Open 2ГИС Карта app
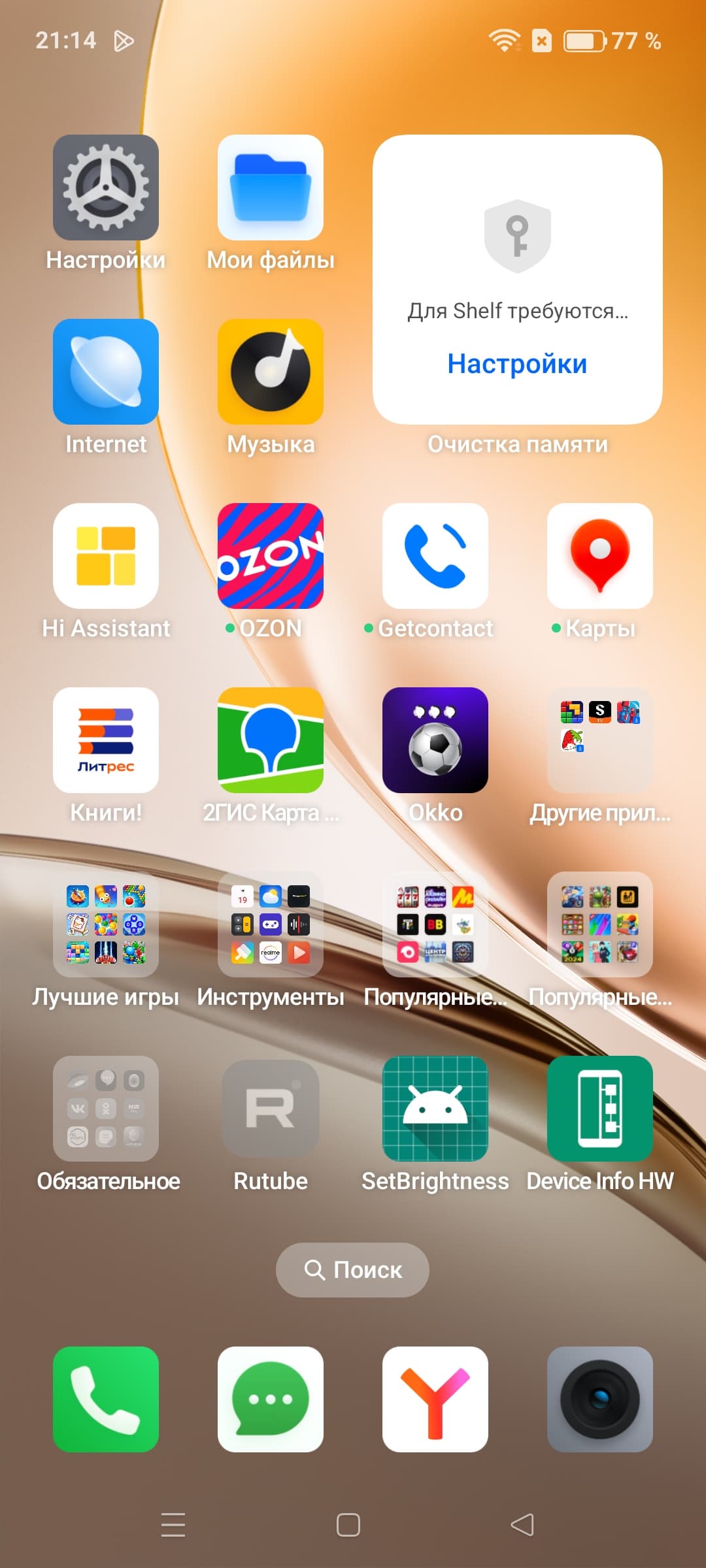706x1568 pixels. 271,740
